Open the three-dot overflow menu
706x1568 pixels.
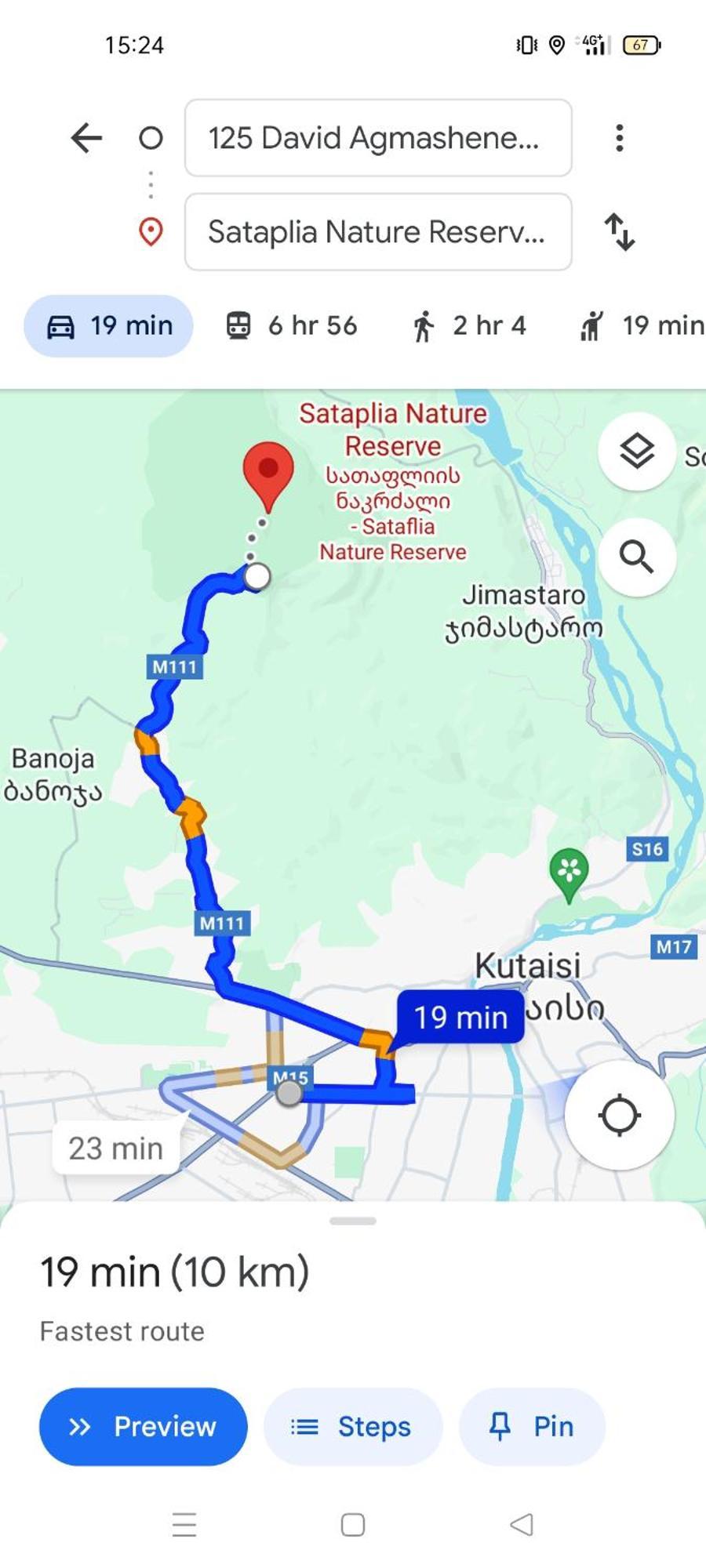(x=619, y=138)
